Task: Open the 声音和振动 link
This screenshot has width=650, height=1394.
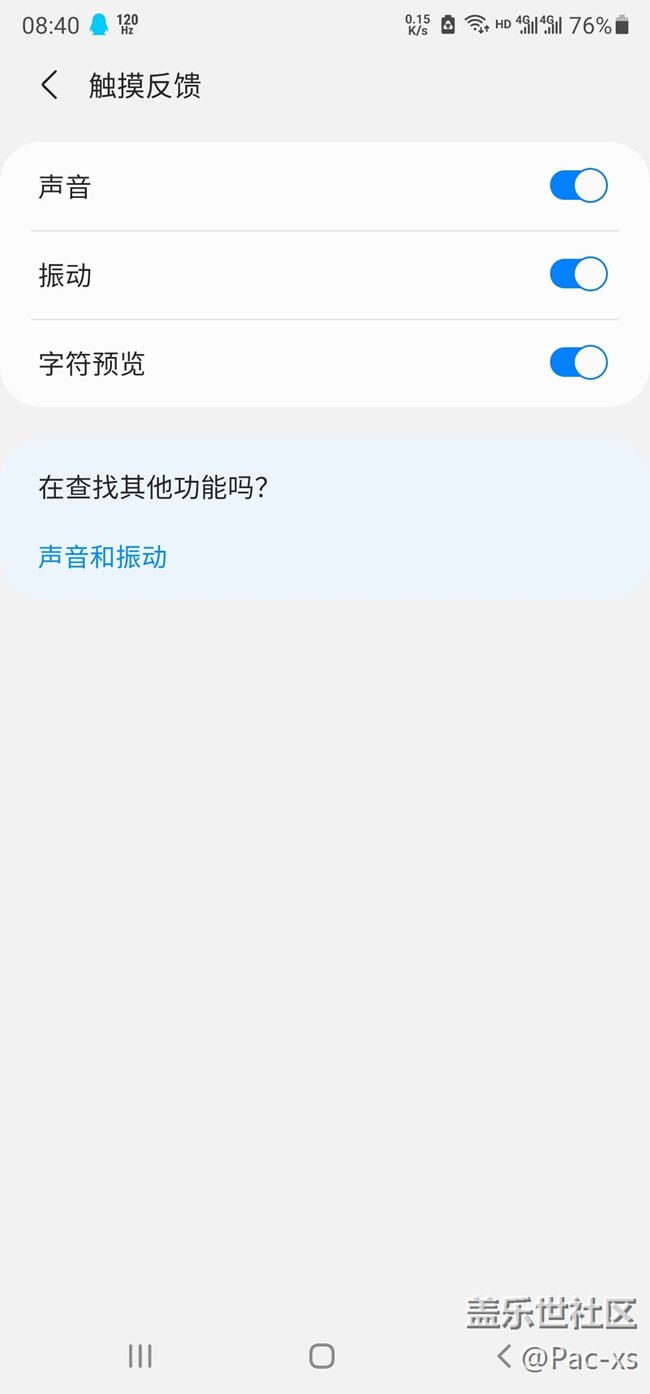Action: 102,557
